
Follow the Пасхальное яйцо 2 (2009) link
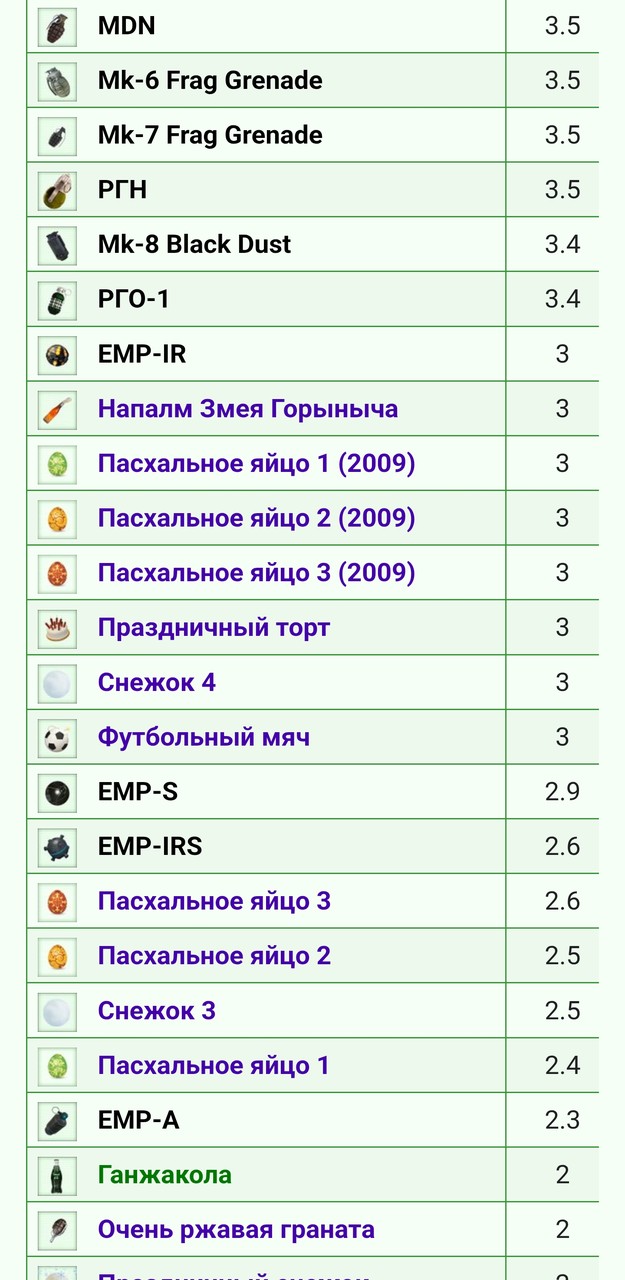(x=256, y=518)
